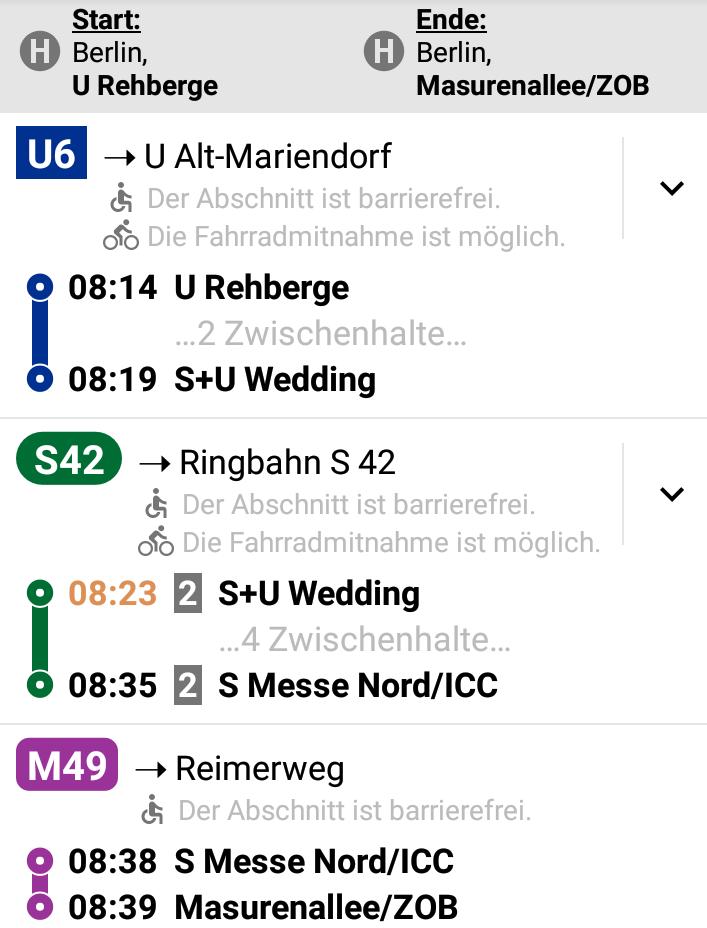Screen dimensions: 707x928
Task: Expand the S42 Ringbahn section details
Action: (x=672, y=494)
